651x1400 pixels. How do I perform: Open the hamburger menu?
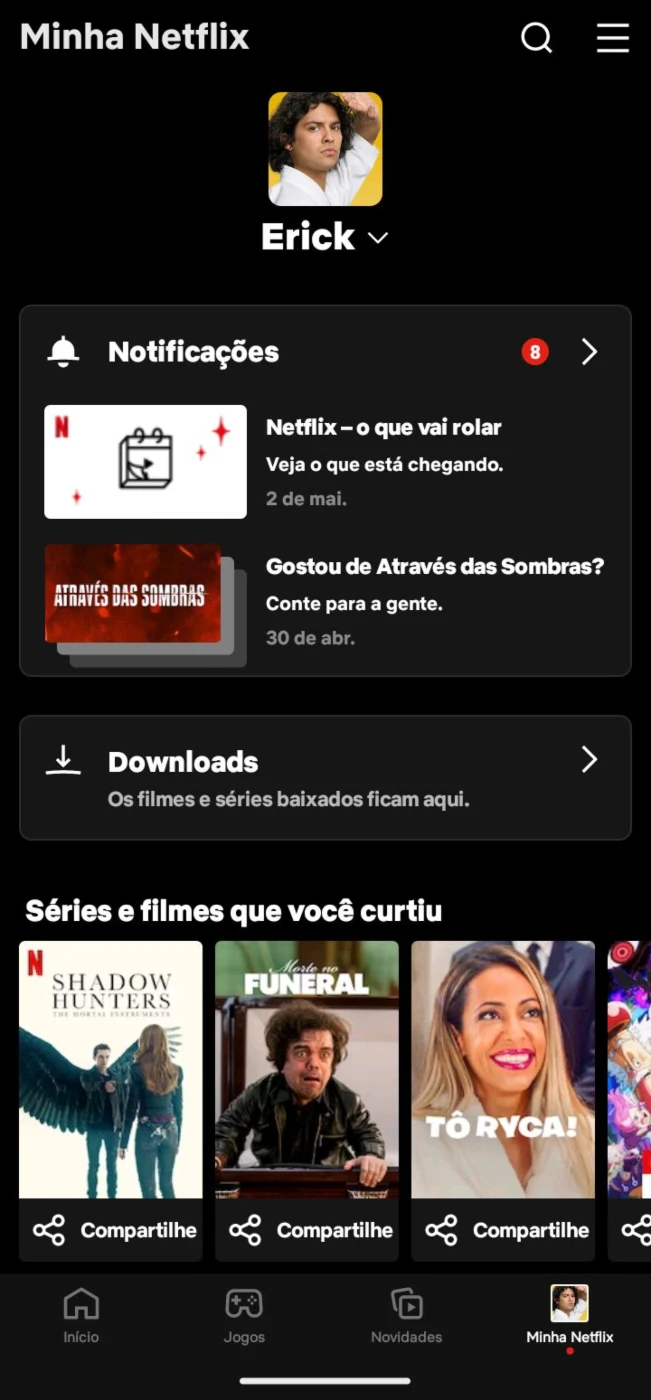click(x=613, y=38)
